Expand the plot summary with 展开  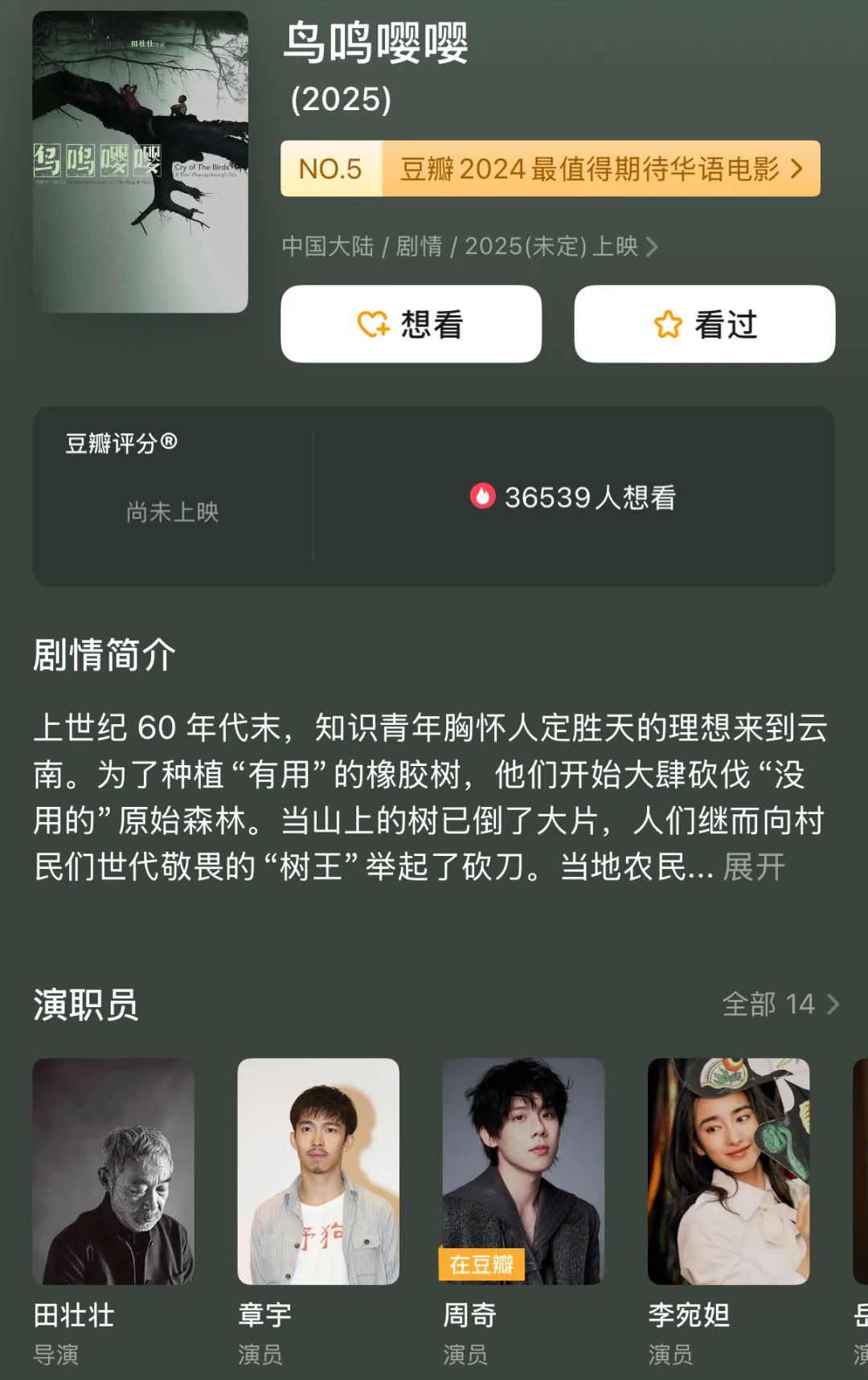coord(753,867)
